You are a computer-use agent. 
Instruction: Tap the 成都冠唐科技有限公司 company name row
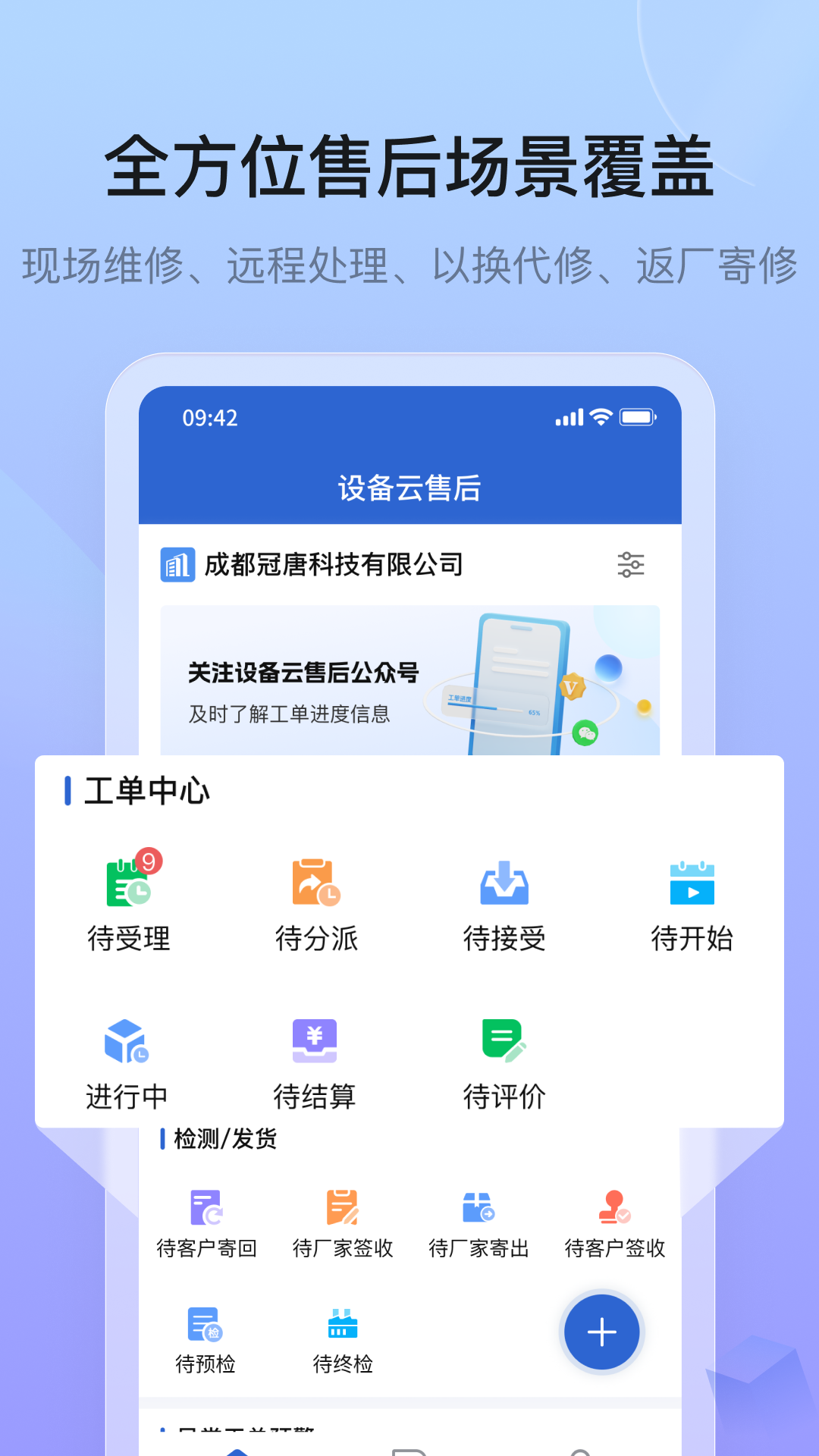334,563
